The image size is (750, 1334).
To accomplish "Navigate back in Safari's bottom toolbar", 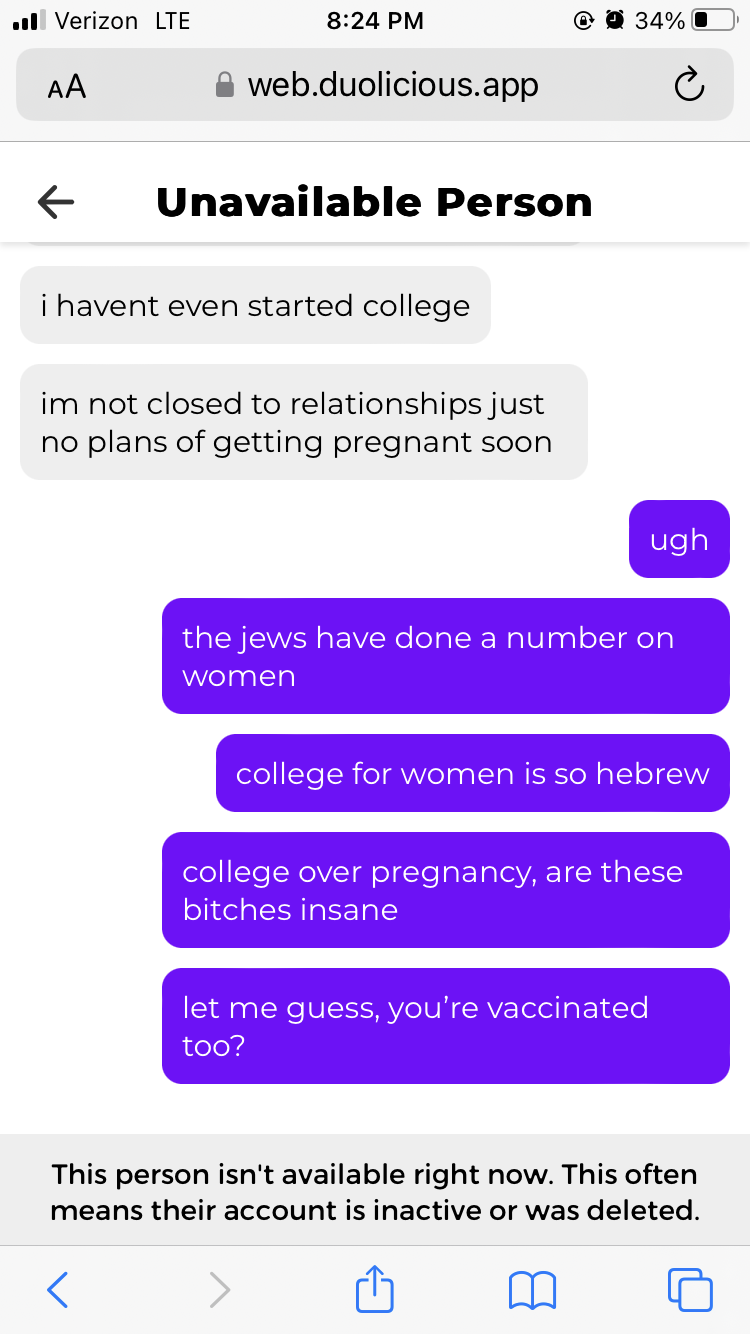I will (58, 1289).
